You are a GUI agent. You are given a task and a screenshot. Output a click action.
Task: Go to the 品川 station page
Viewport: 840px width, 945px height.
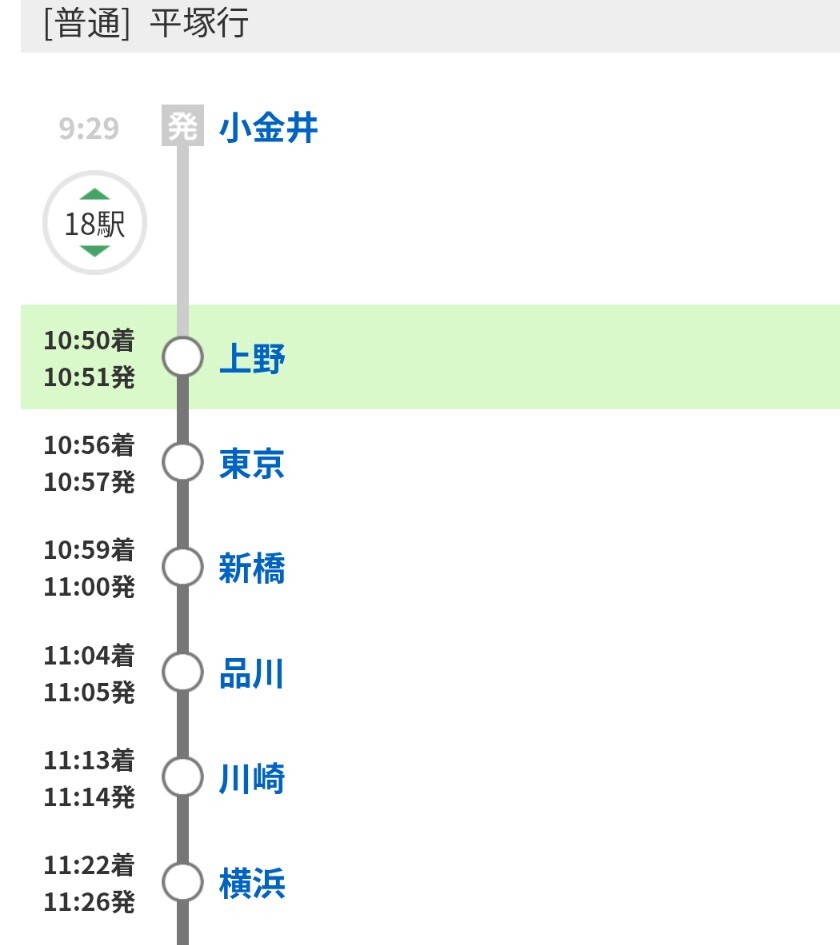[x=252, y=674]
